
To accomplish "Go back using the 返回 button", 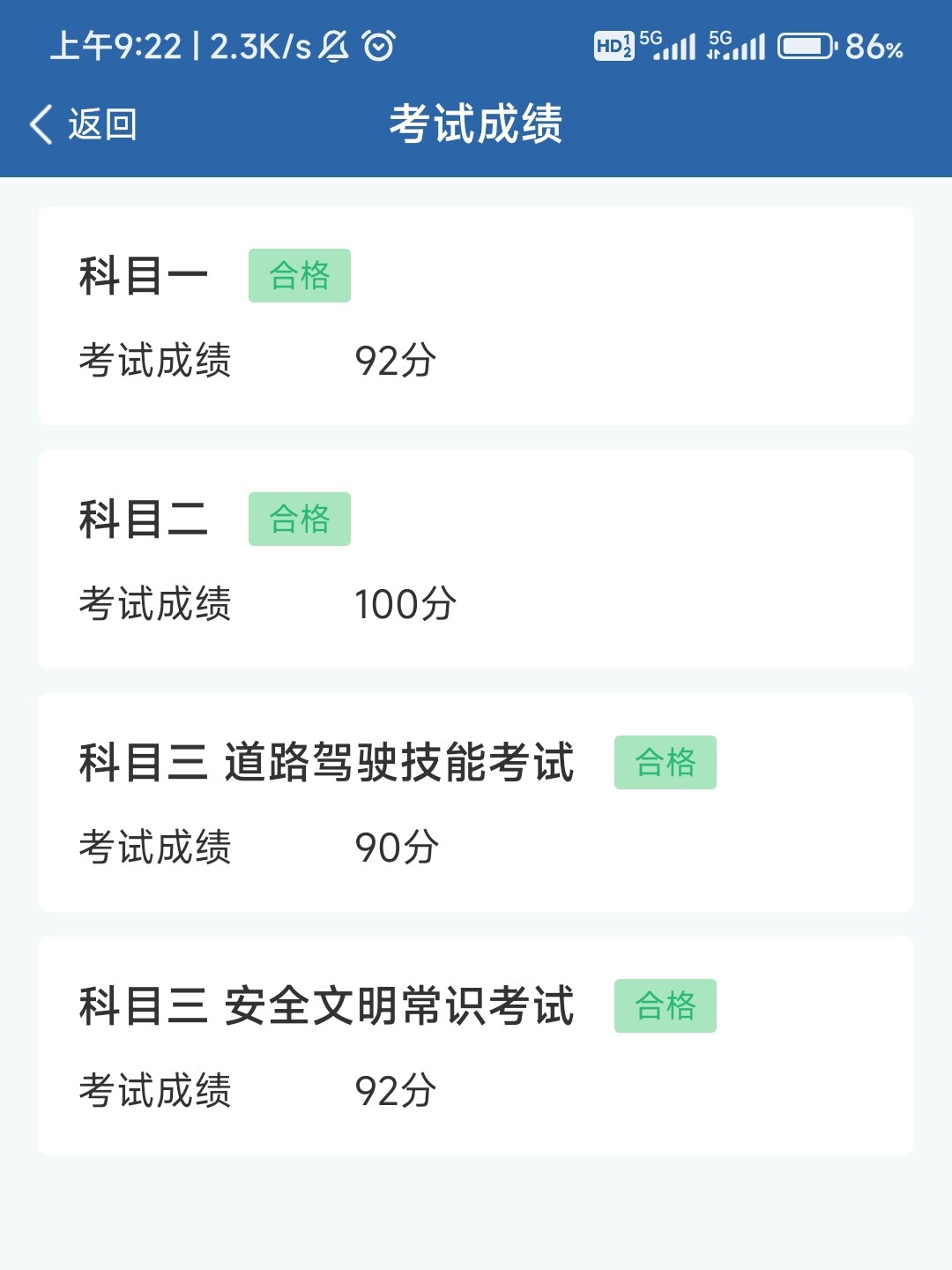I will (x=84, y=124).
